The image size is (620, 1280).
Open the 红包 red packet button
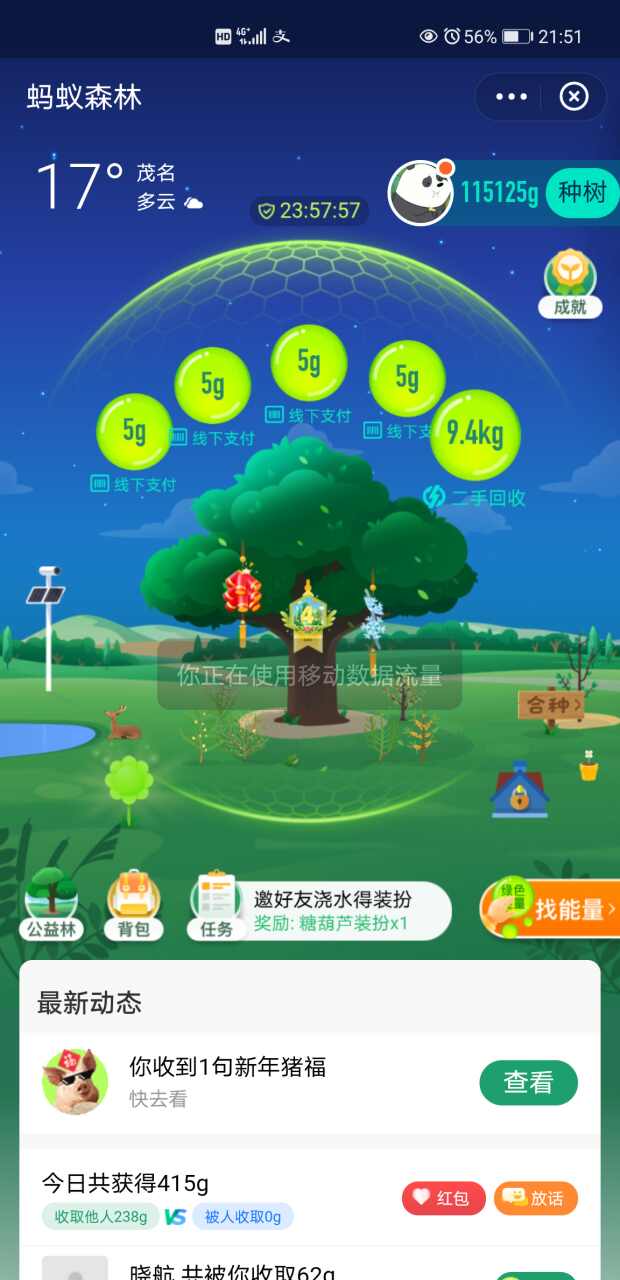pos(443,1198)
